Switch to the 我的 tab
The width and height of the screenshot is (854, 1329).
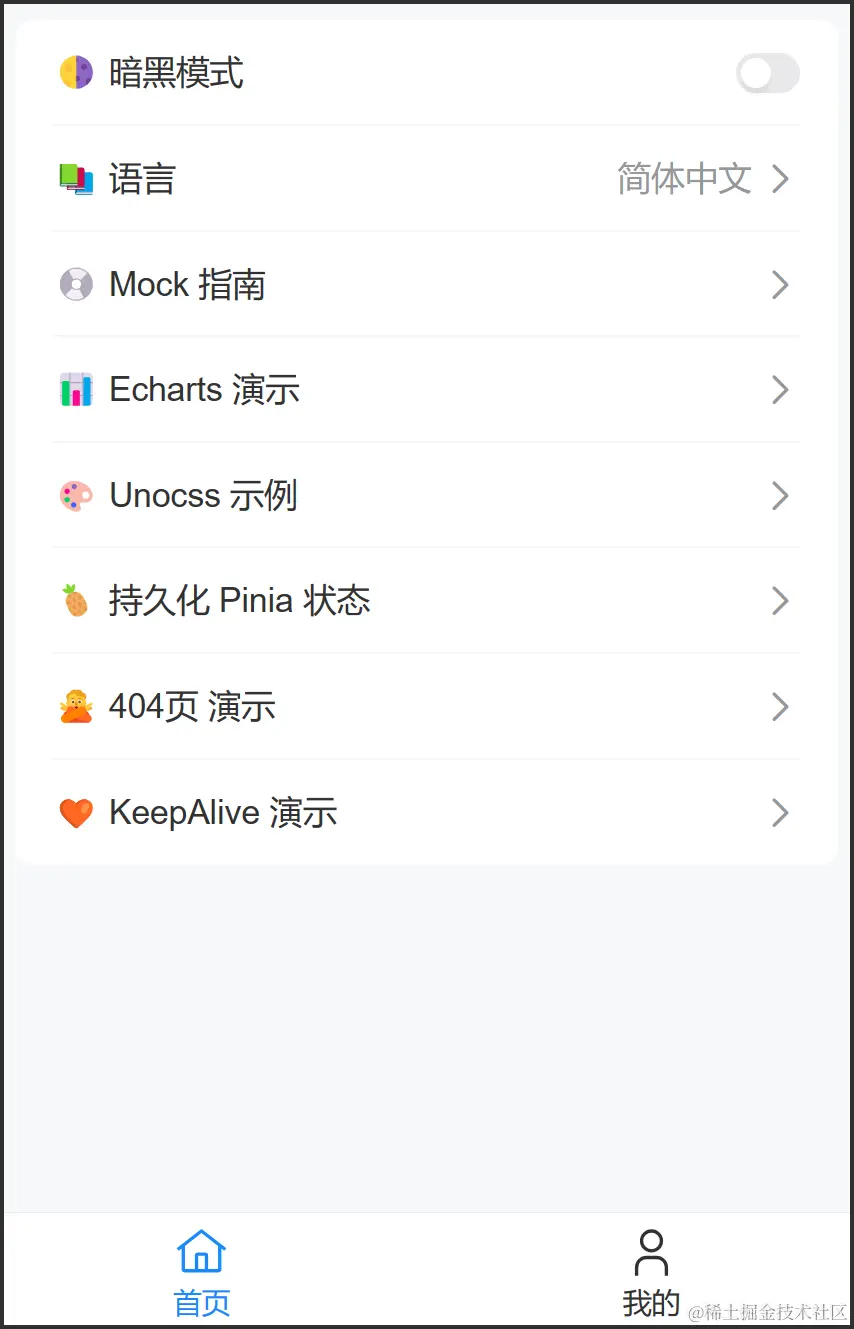tap(651, 1272)
